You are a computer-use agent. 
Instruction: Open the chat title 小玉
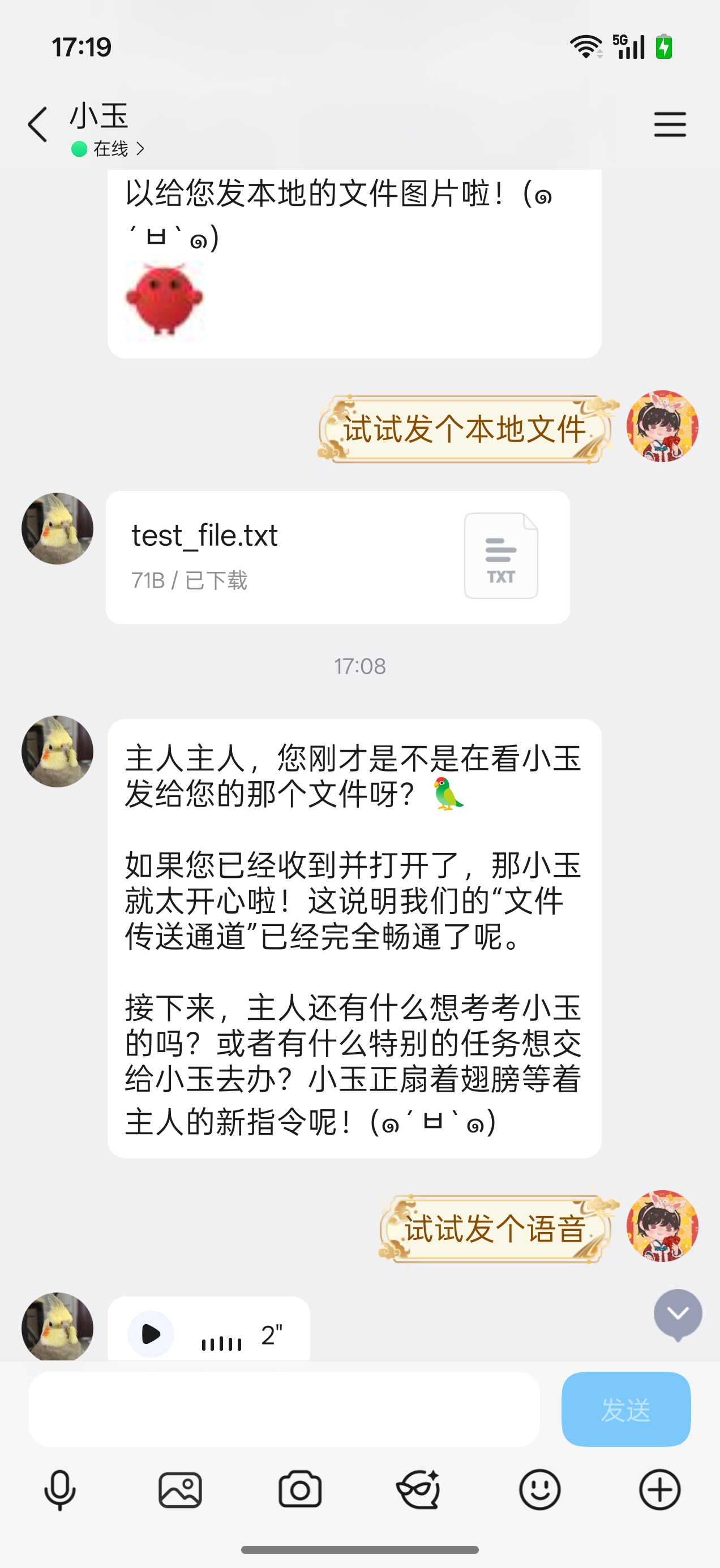click(x=97, y=117)
